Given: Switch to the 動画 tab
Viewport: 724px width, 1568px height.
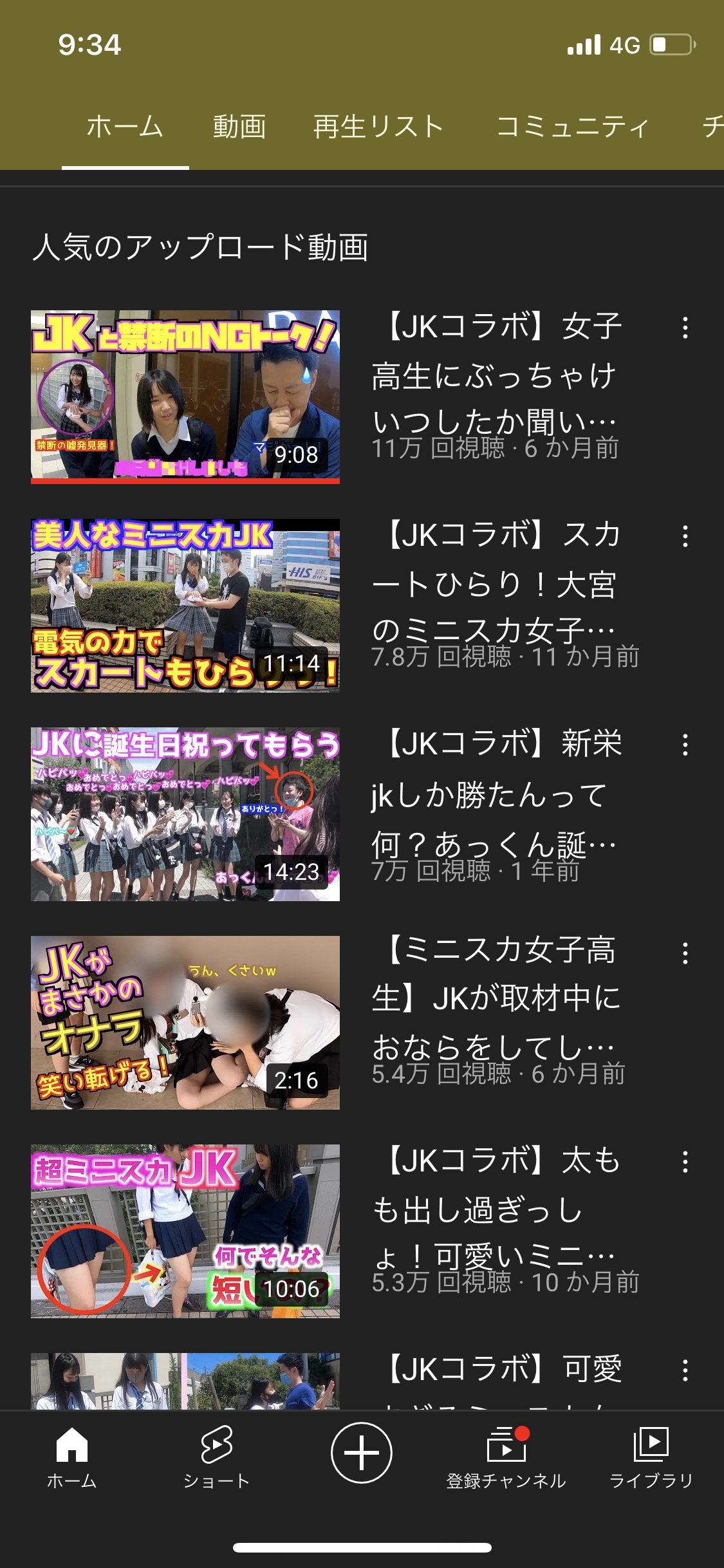Looking at the screenshot, I should coord(239,126).
